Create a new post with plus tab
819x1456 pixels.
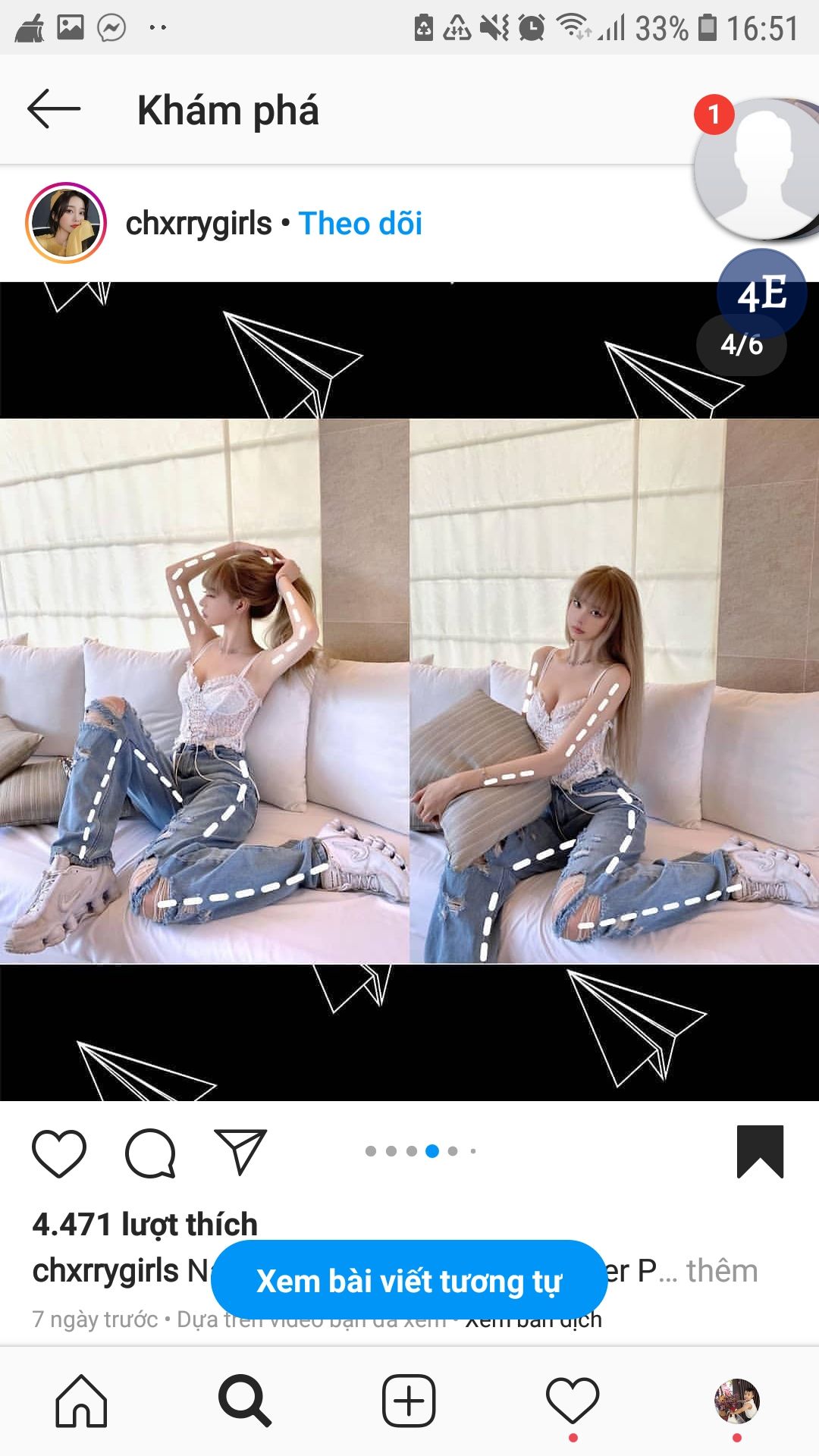[409, 1401]
